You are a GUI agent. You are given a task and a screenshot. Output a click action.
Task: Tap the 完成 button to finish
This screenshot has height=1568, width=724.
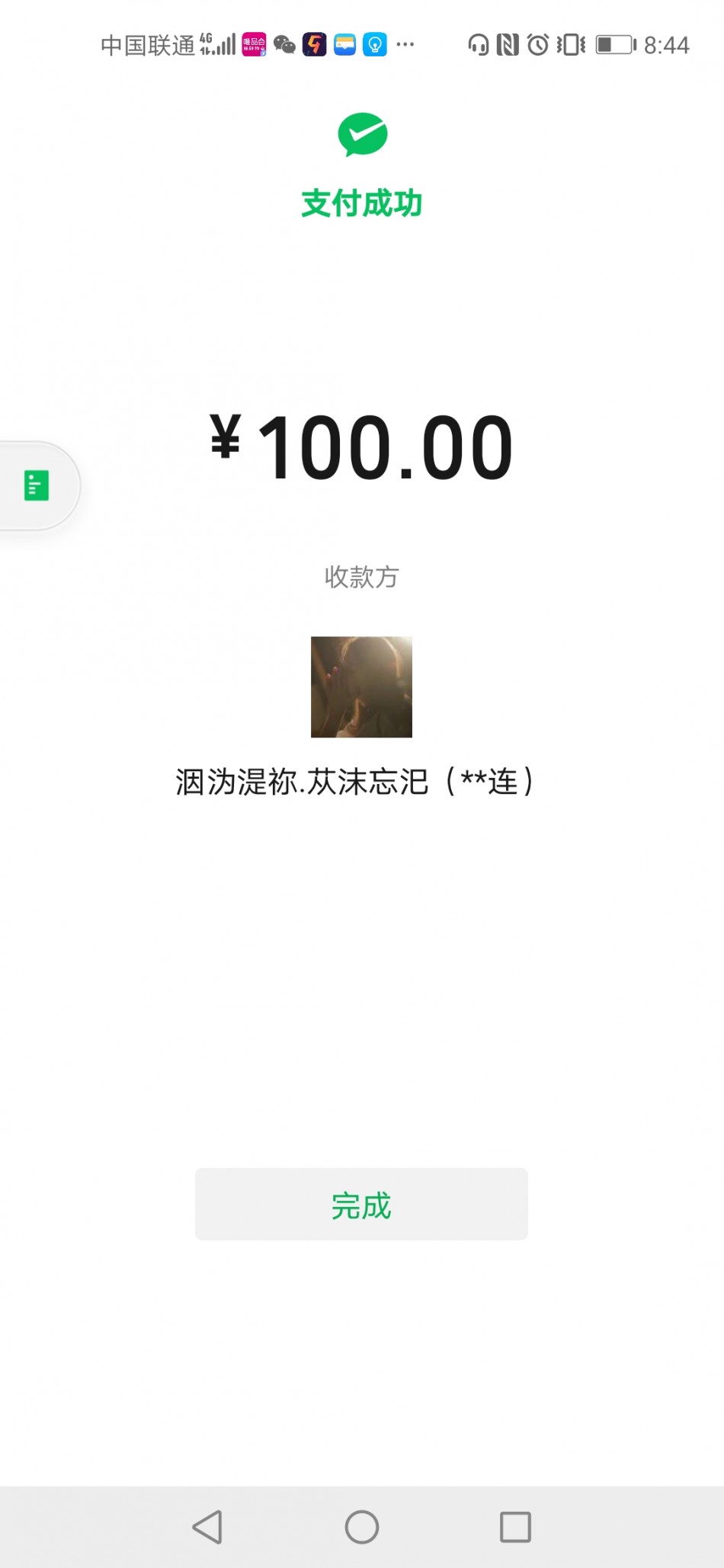coord(361,1205)
